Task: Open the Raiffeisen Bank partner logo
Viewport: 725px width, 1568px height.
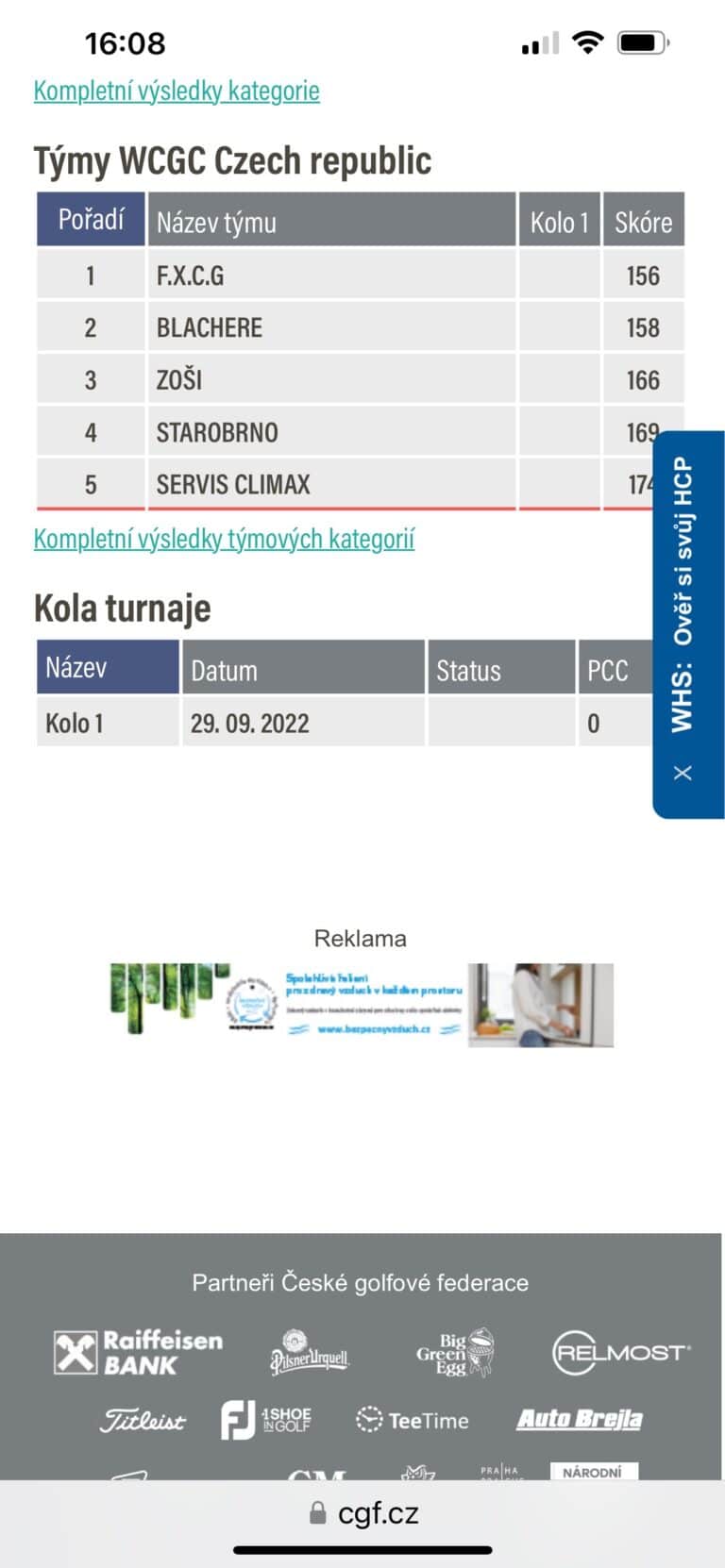Action: coord(138,1352)
